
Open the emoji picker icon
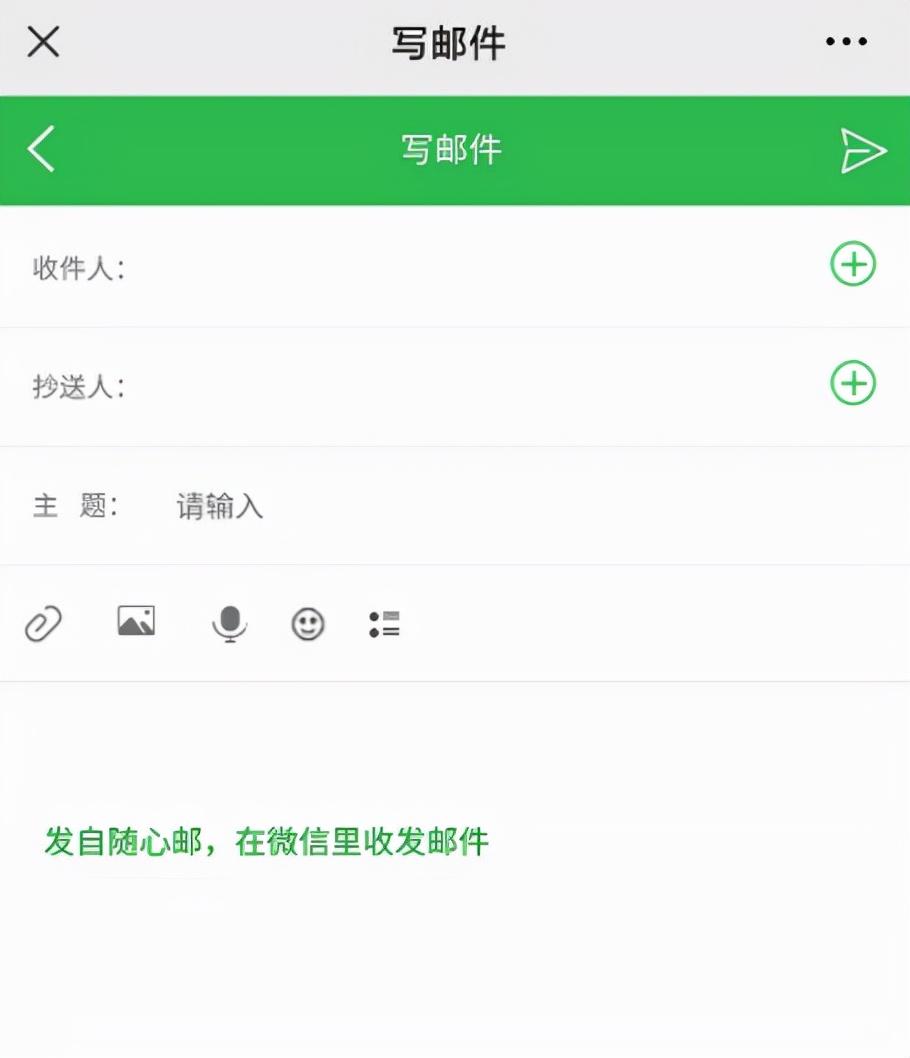(x=307, y=623)
